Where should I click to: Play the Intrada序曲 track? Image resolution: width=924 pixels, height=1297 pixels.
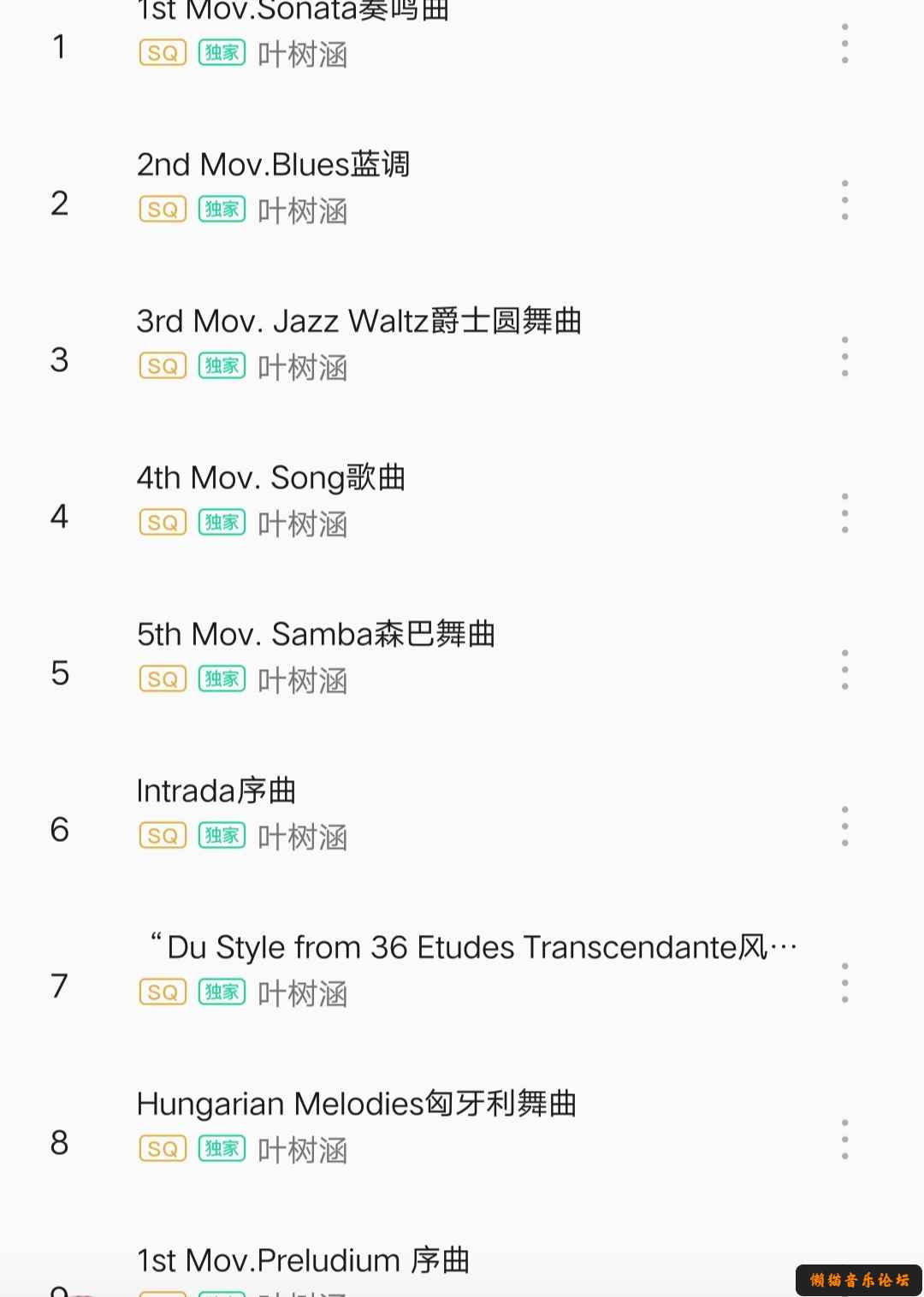(216, 791)
